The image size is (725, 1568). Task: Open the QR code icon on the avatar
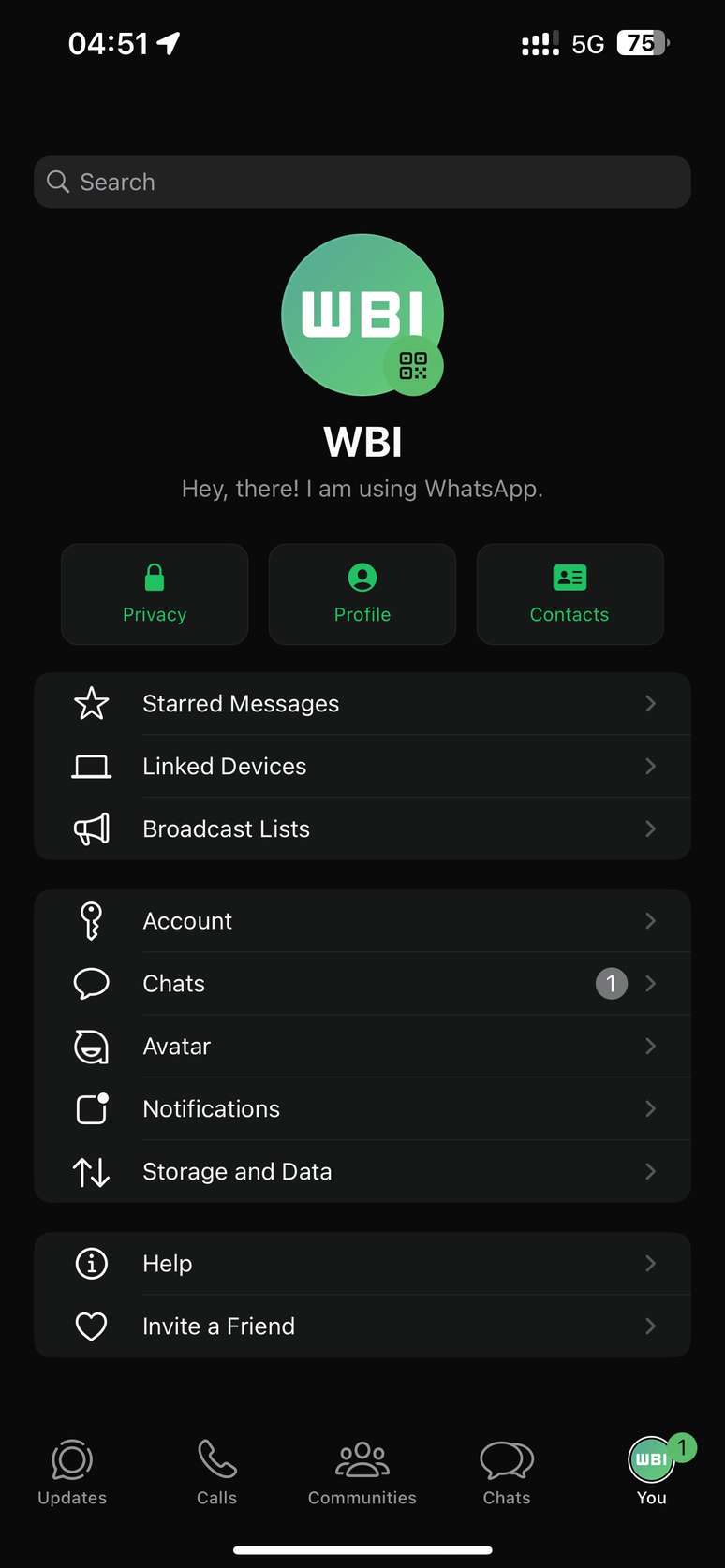(x=413, y=366)
